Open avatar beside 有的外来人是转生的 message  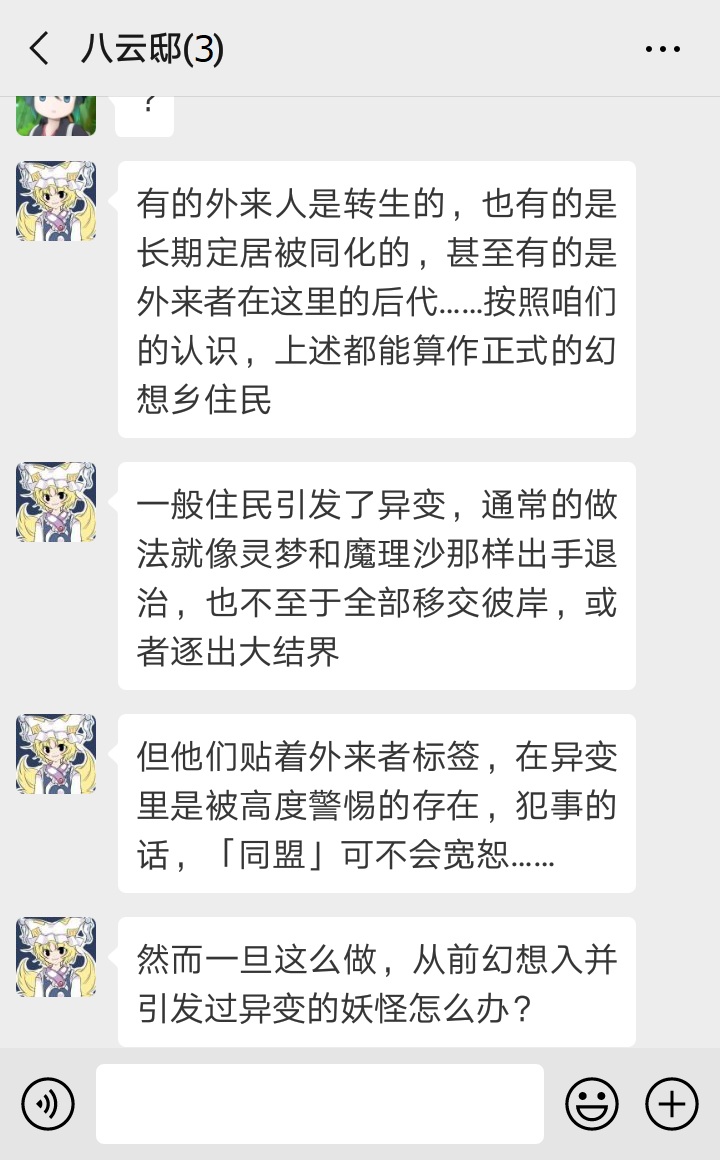tap(56, 201)
